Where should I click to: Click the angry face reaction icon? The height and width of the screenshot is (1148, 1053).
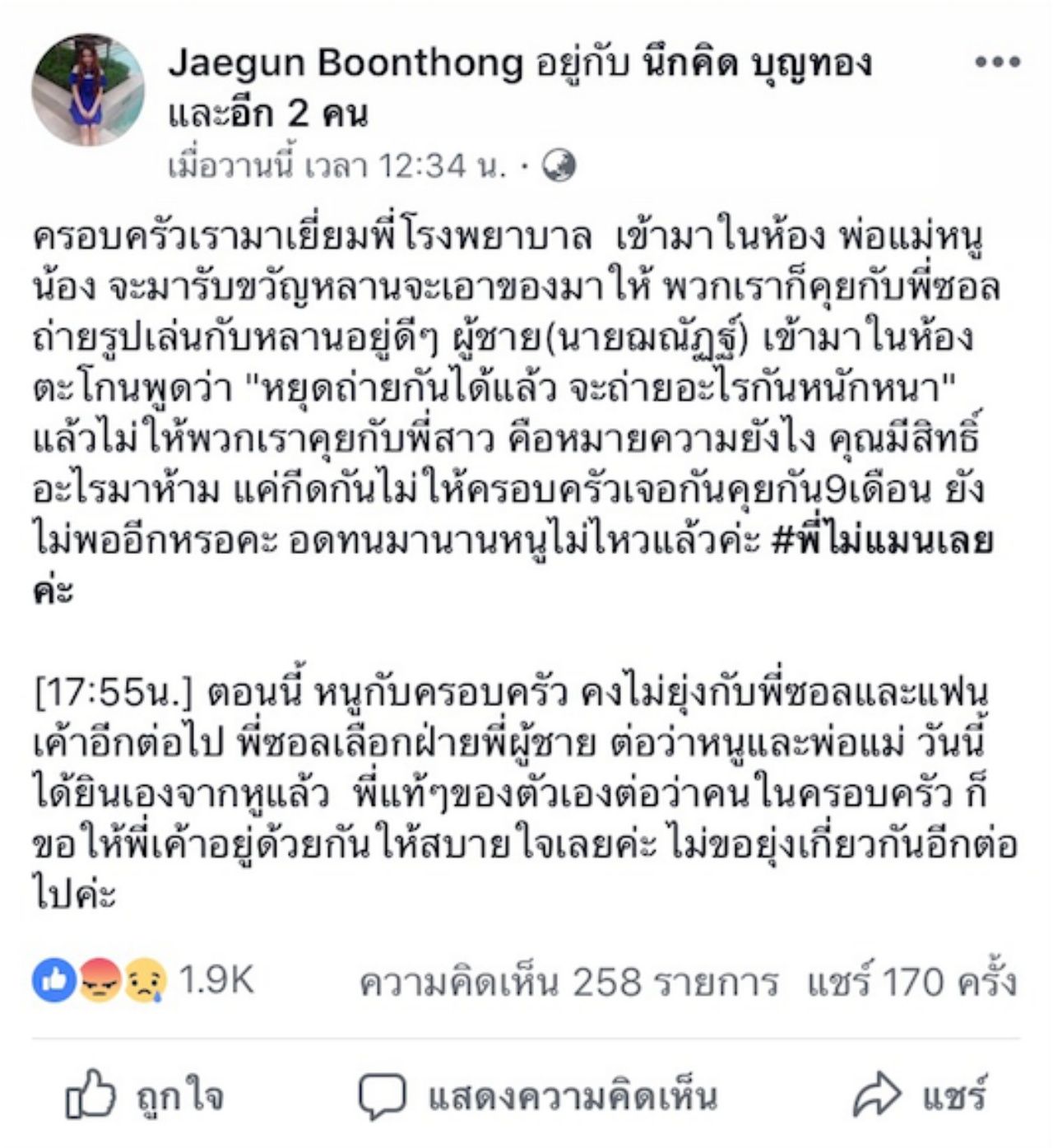pos(97,979)
